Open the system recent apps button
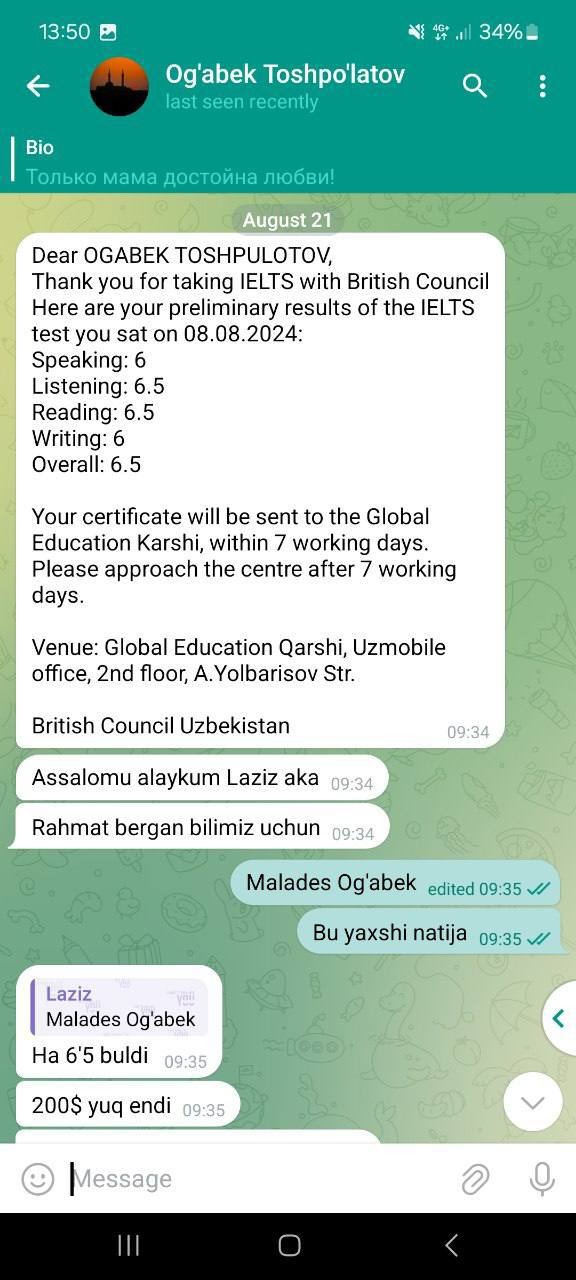The height and width of the screenshot is (1280, 576). [x=128, y=1245]
